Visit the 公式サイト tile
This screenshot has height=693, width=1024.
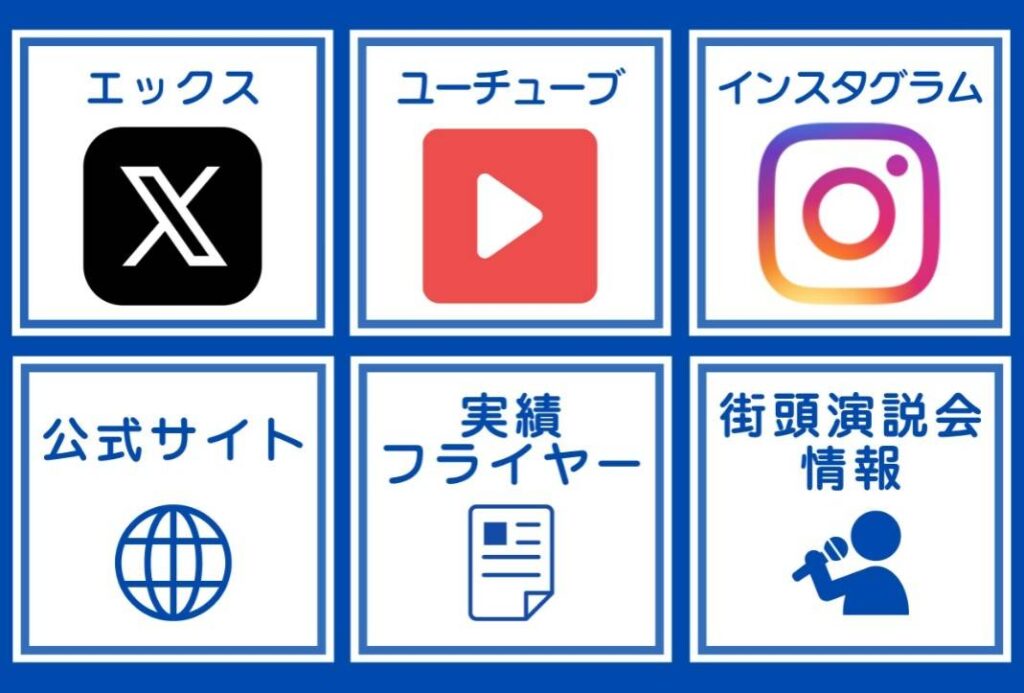pyautogui.click(x=172, y=510)
